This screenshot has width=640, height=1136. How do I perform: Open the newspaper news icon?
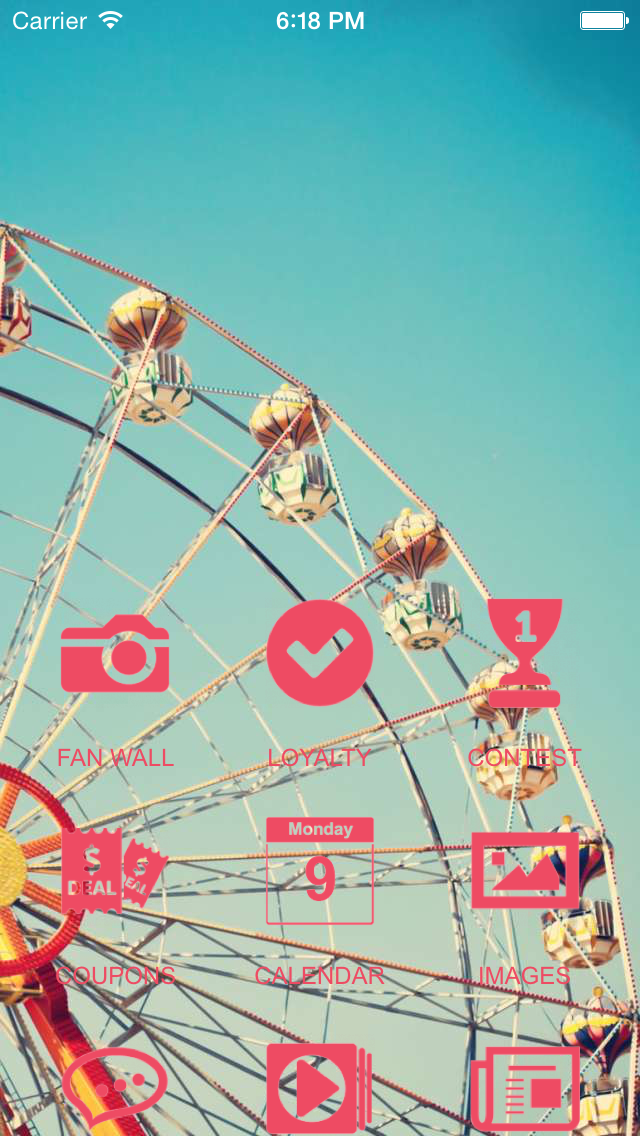pyautogui.click(x=525, y=1089)
